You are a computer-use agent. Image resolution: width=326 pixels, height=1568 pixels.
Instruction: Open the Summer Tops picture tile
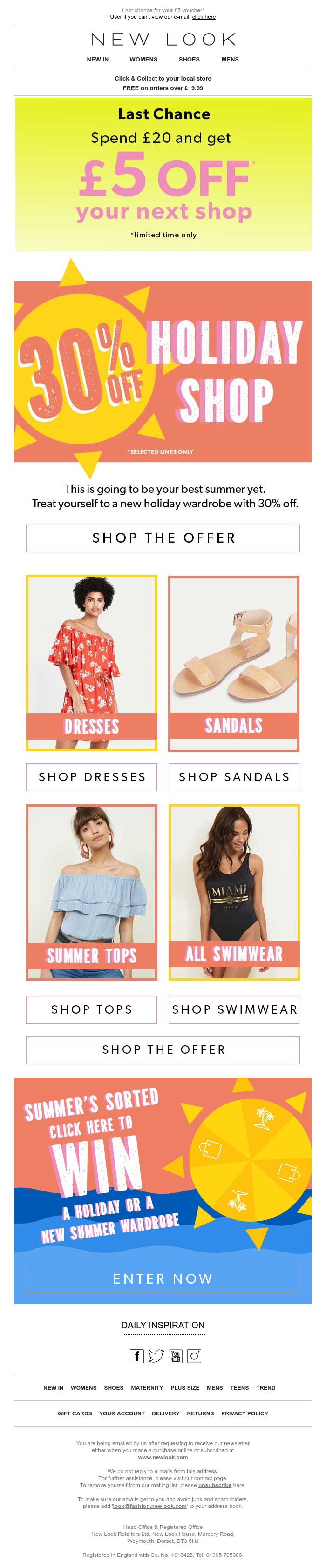(91, 892)
